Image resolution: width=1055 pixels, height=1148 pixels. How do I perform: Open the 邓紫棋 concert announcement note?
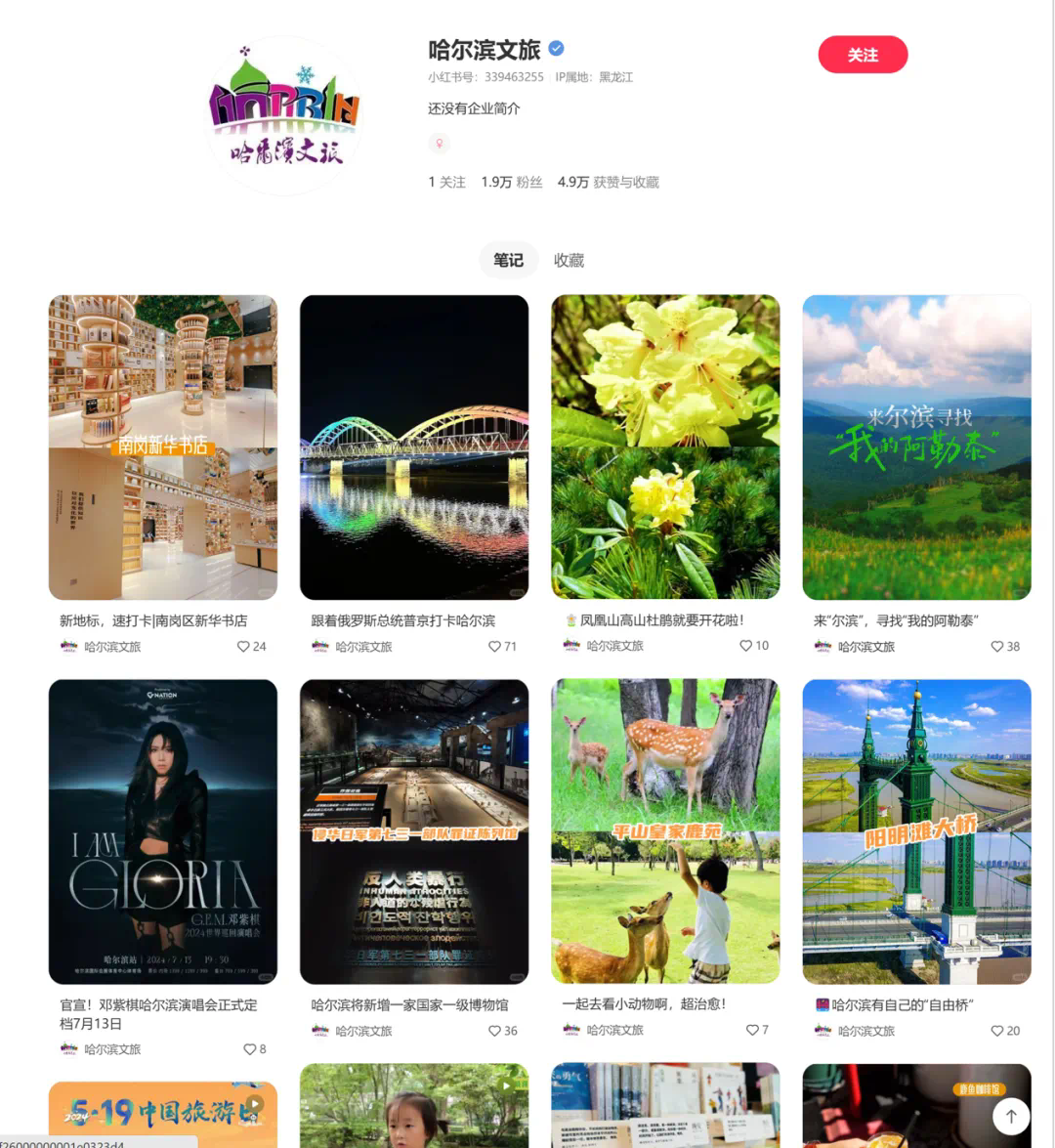[162, 830]
